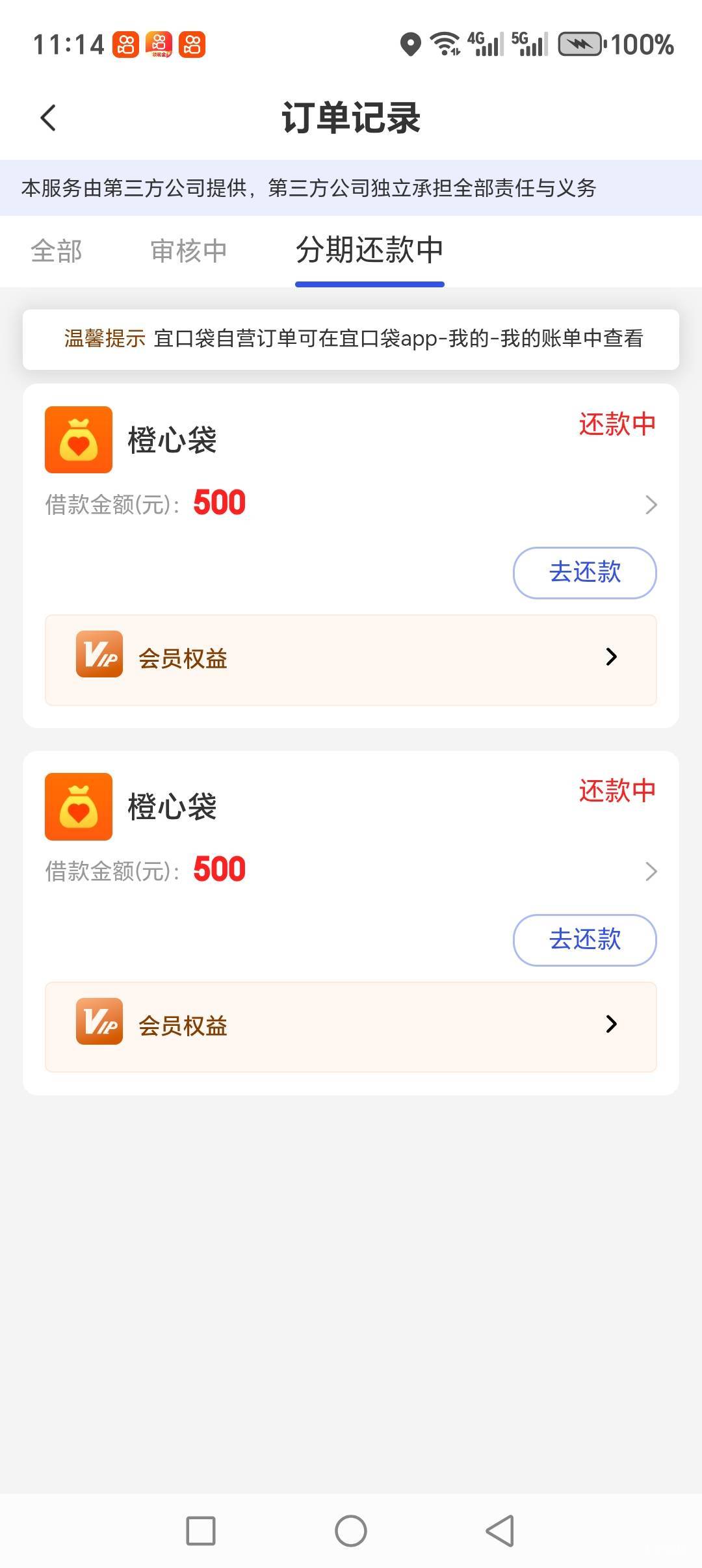The width and height of the screenshot is (702, 1568).
Task: Open 会员权益 in the first 橙心袋 order
Action: tap(350, 659)
